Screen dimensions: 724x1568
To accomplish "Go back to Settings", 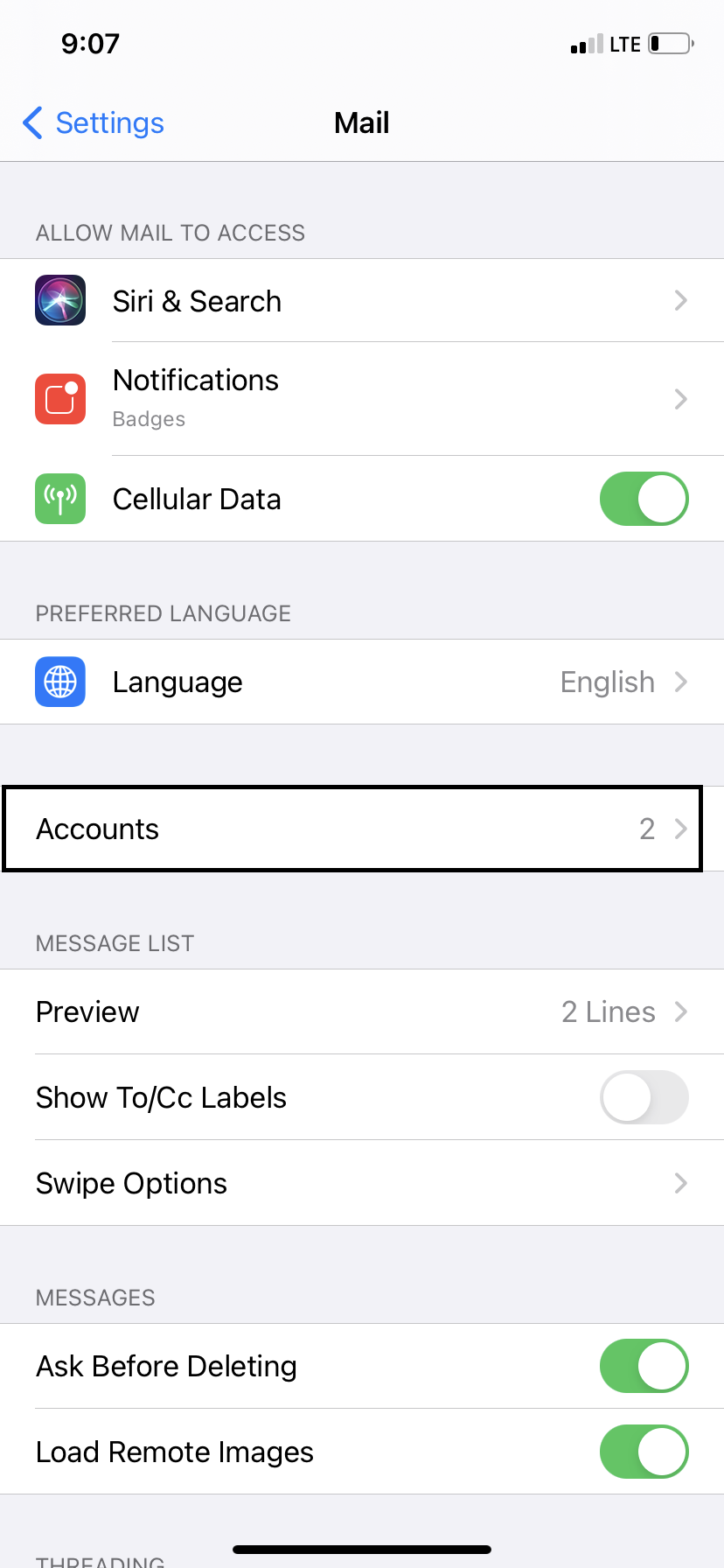I will 94,123.
